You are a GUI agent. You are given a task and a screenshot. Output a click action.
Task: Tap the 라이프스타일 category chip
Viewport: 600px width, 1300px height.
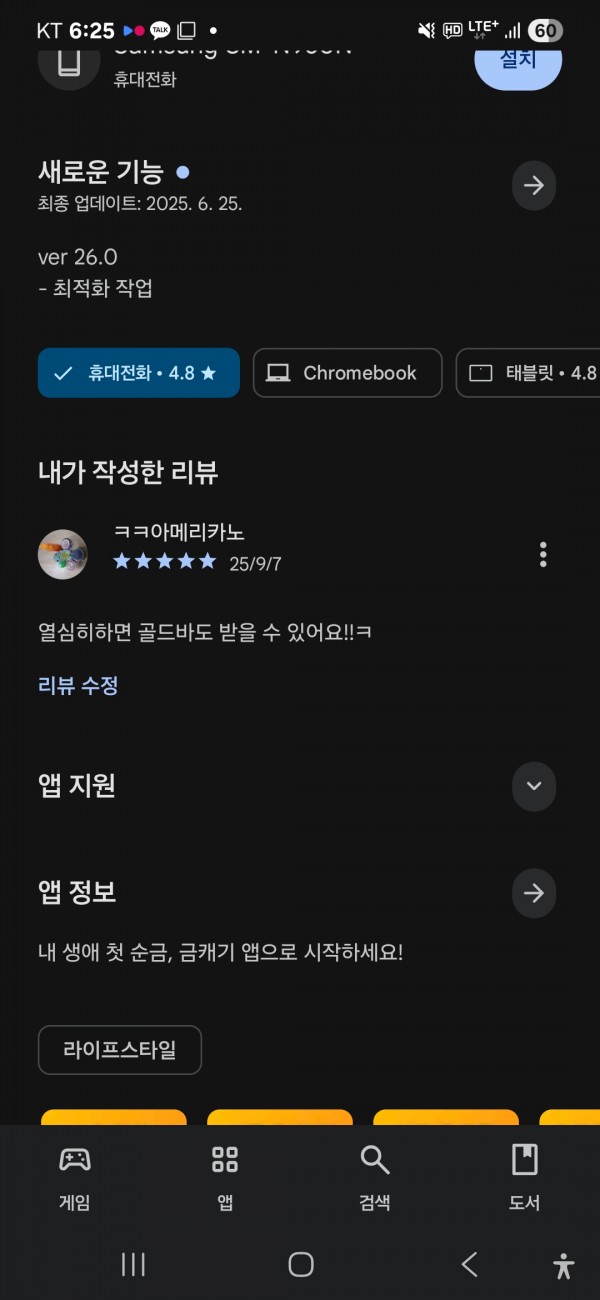[x=120, y=1050]
